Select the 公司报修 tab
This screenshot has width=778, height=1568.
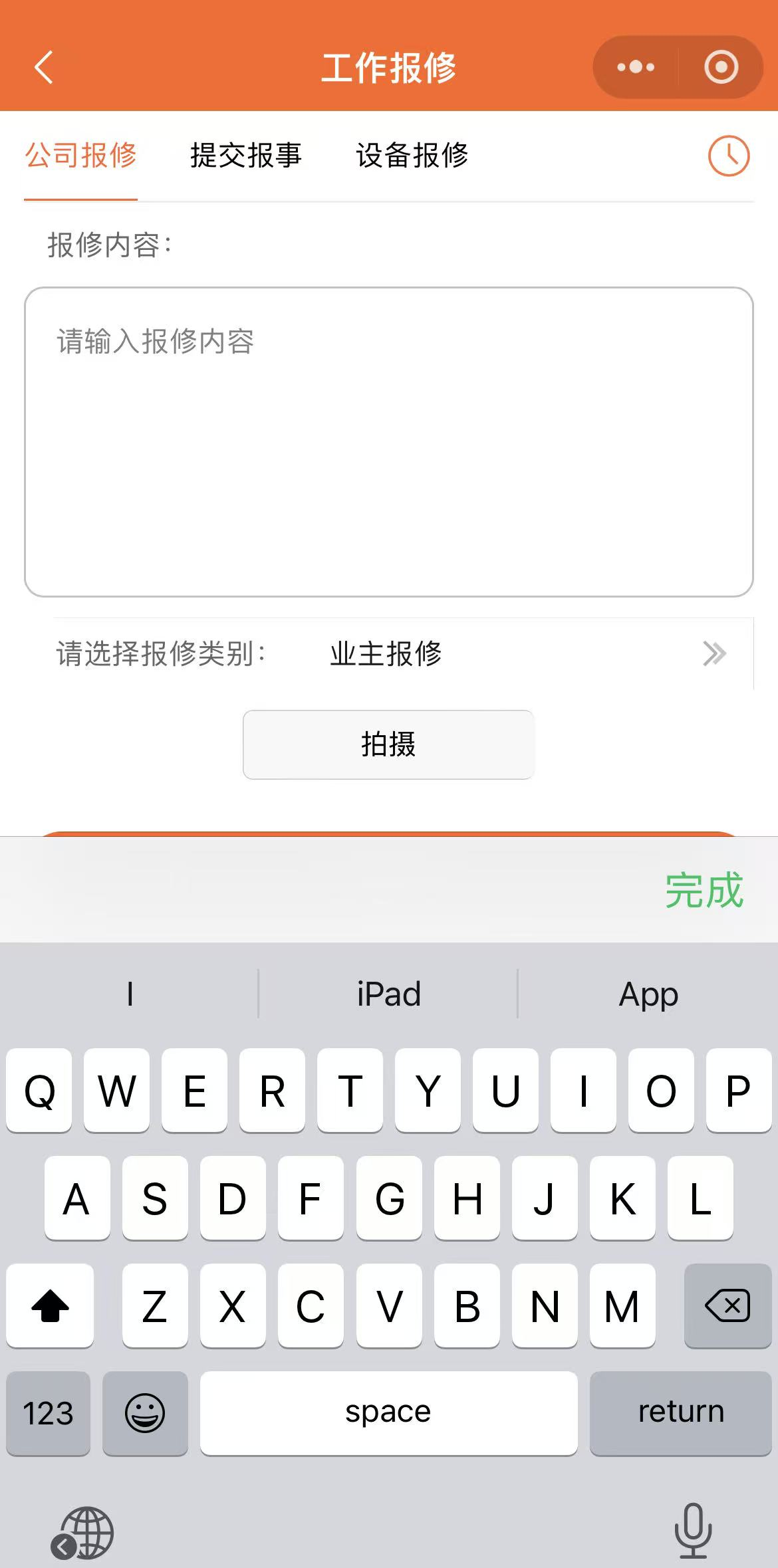tap(81, 156)
